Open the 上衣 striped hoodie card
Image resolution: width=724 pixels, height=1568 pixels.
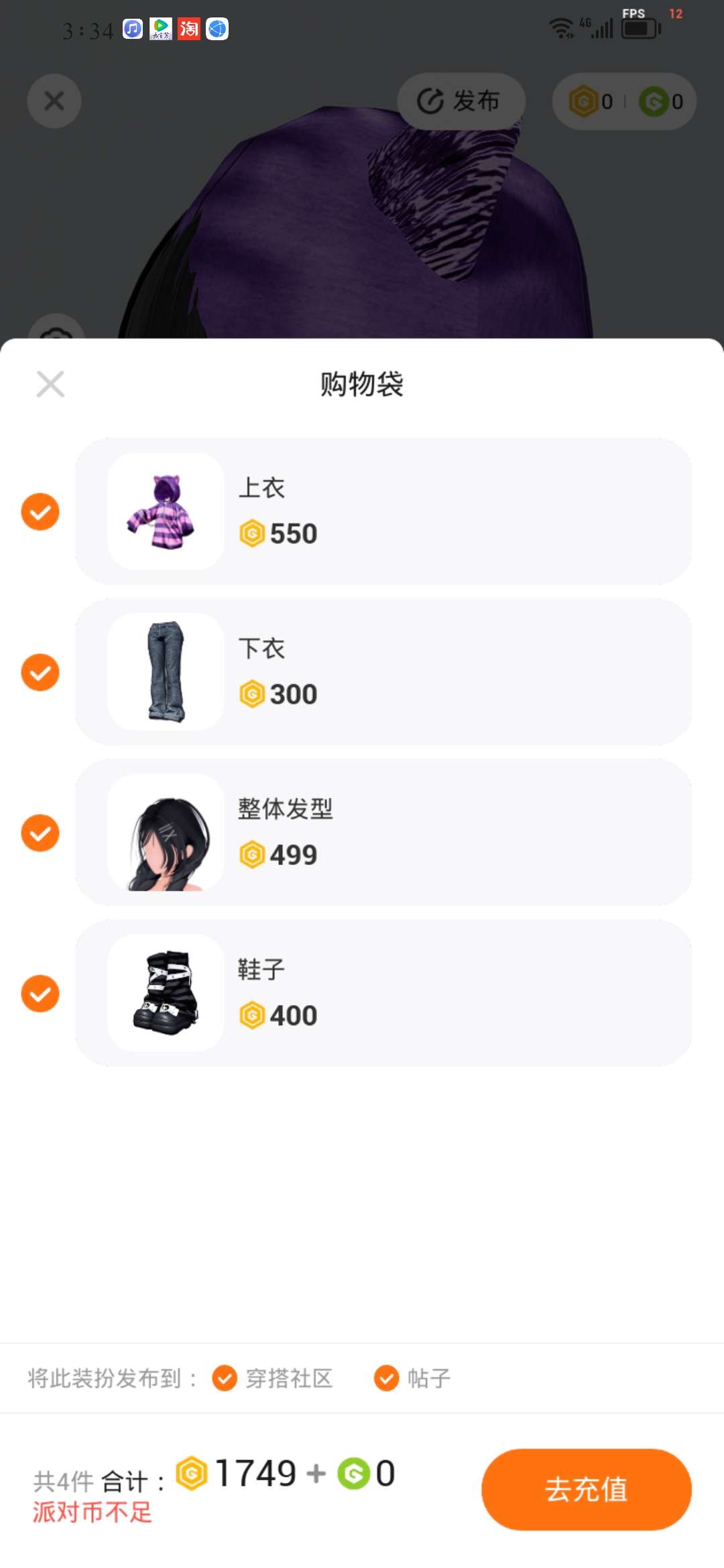(x=383, y=512)
